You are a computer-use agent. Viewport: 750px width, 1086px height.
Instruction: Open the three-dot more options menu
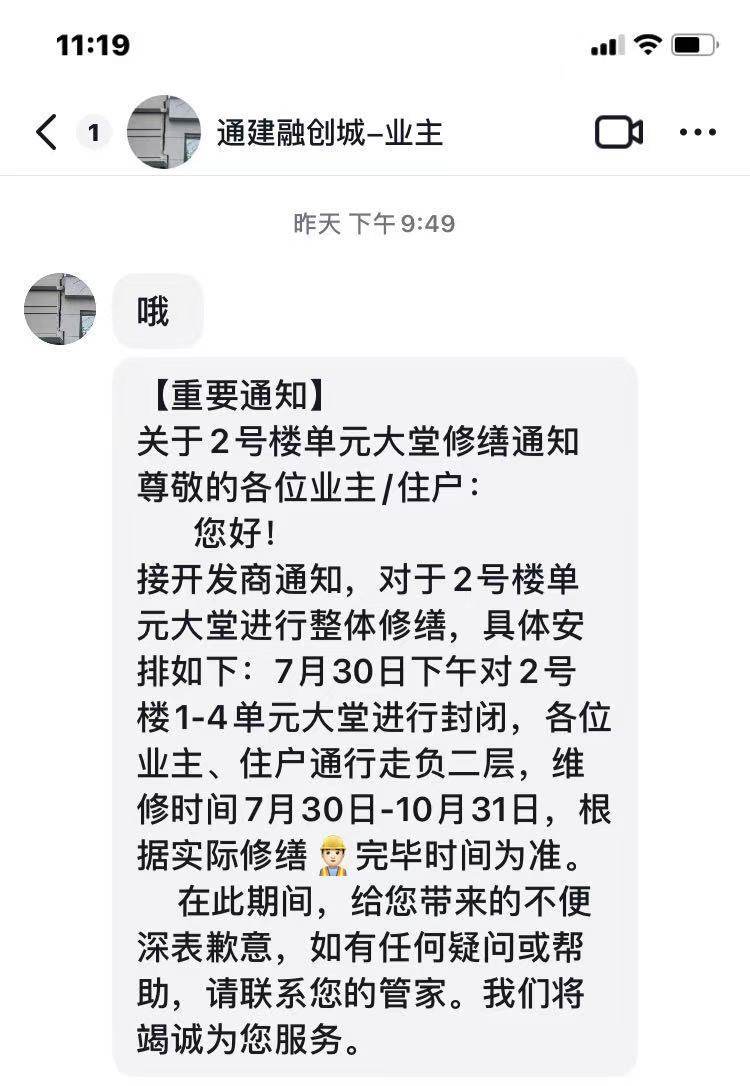point(697,132)
